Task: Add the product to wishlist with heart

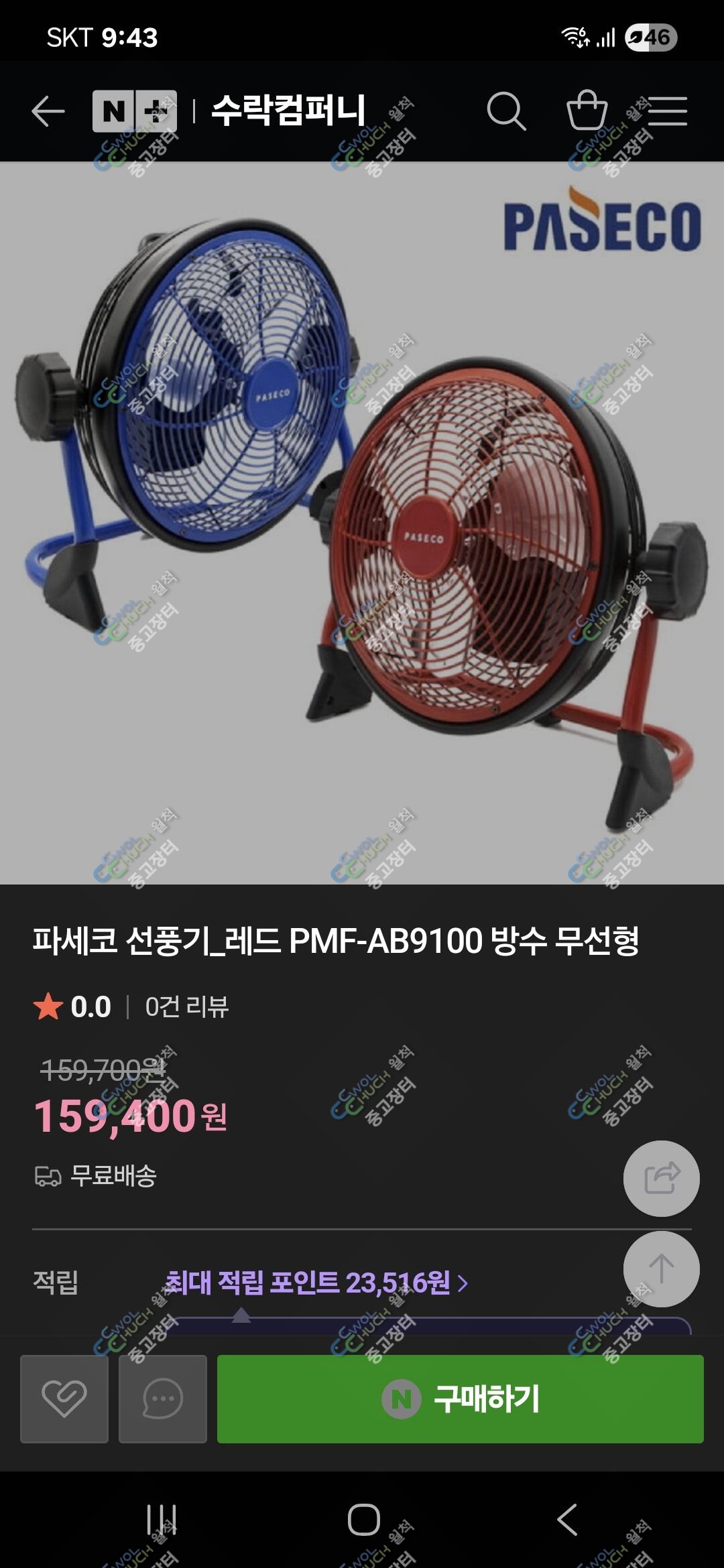Action: tap(64, 1399)
